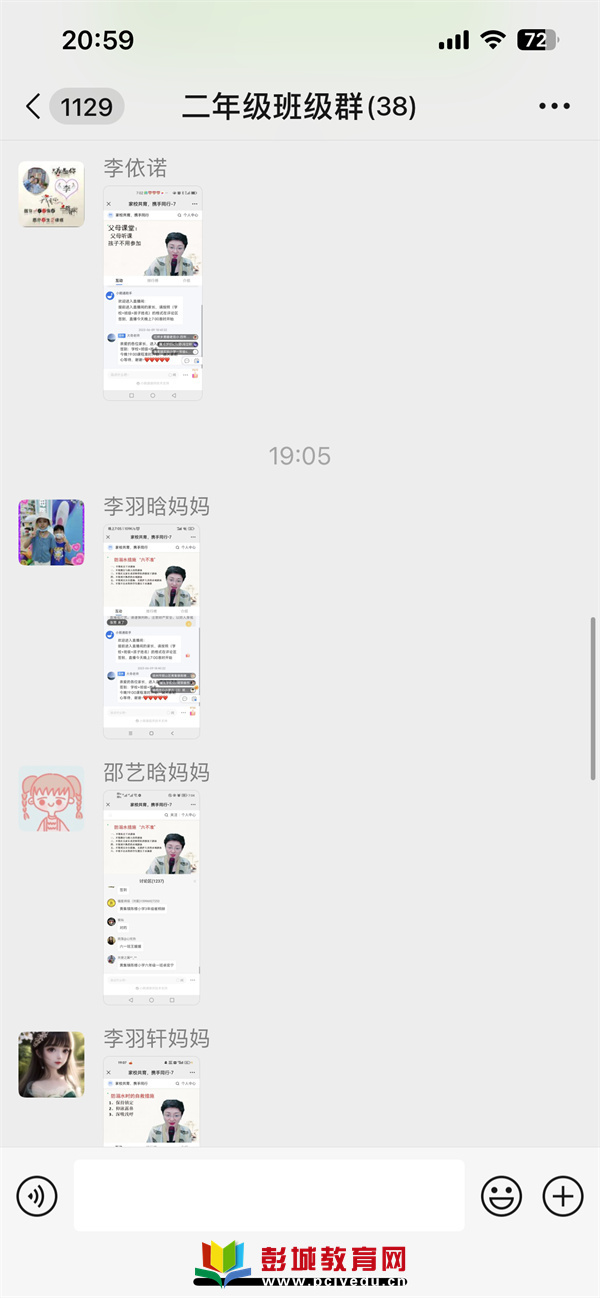This screenshot has width=600, height=1298.
Task: Open the emoji sticker panel
Action: point(502,1195)
